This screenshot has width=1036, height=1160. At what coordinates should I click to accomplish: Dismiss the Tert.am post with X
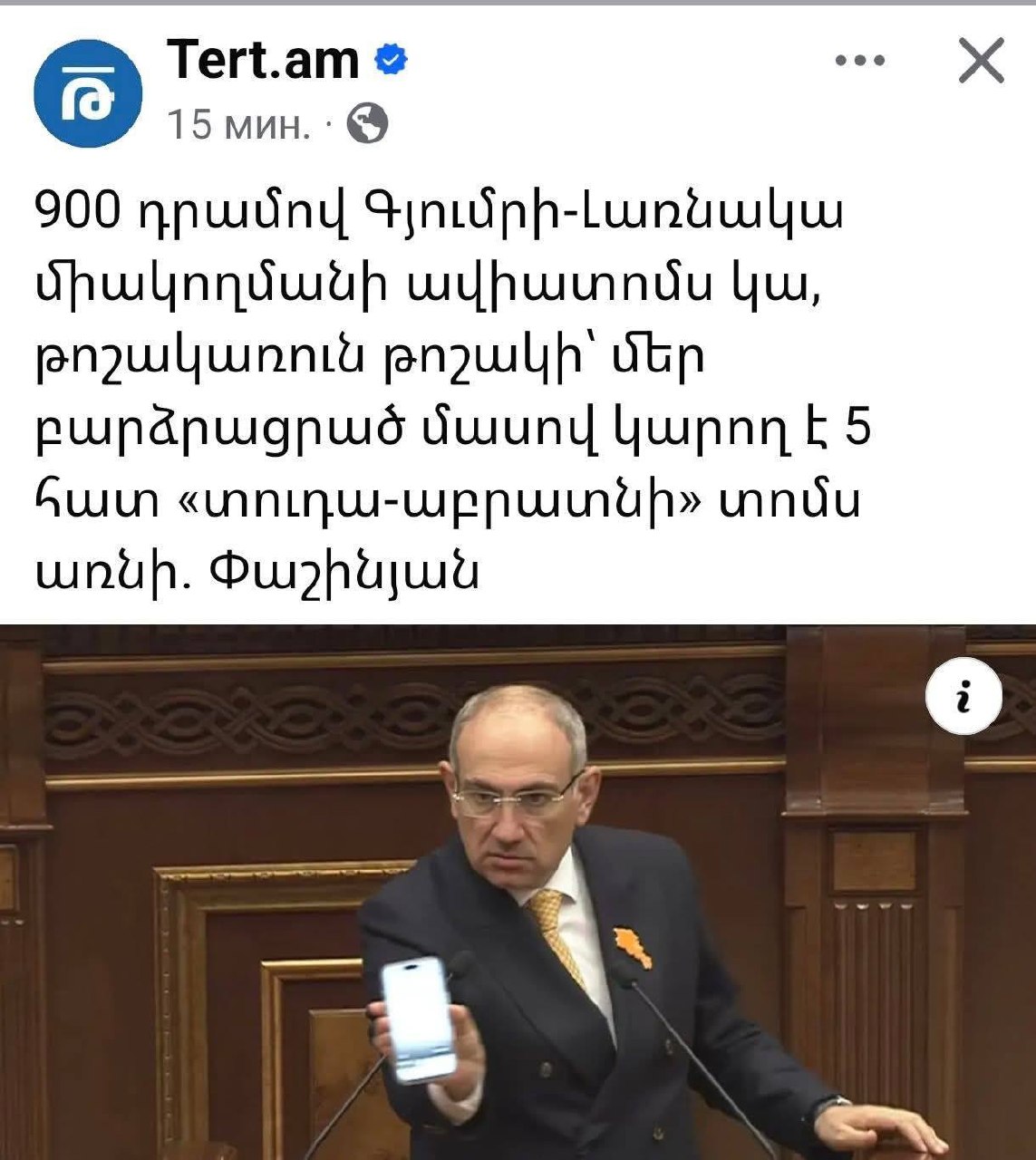(x=982, y=62)
